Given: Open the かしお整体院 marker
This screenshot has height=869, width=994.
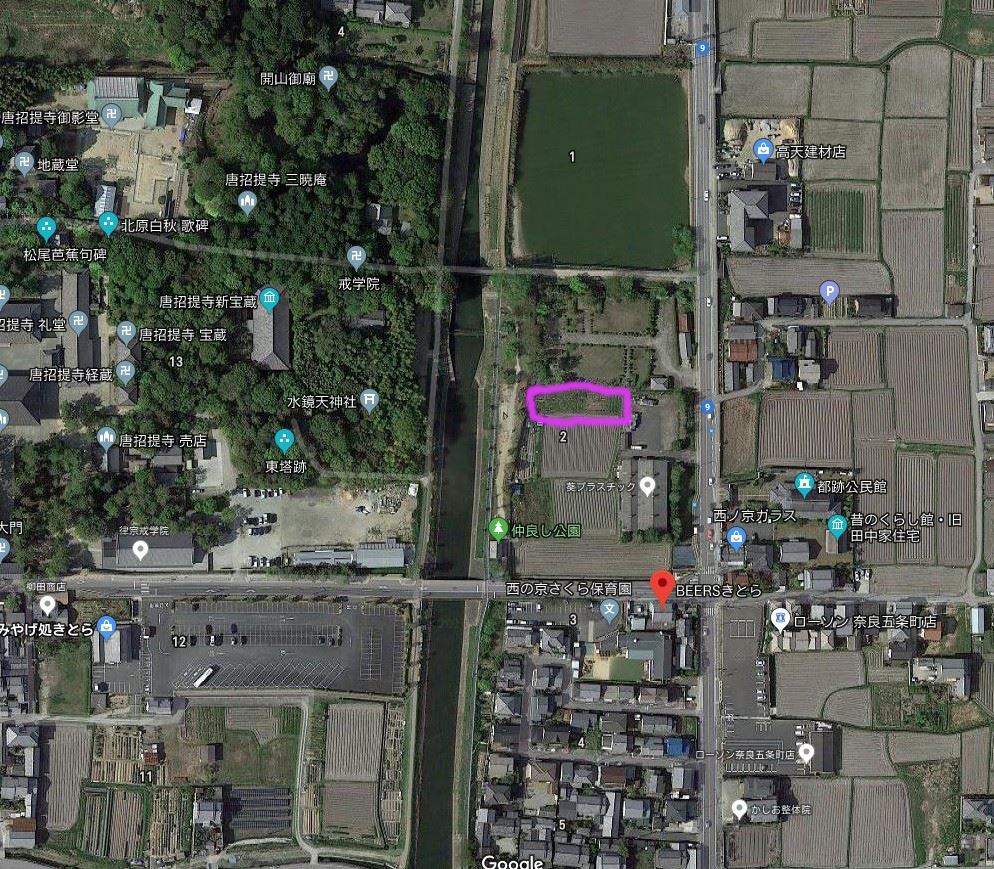Looking at the screenshot, I should click(739, 809).
